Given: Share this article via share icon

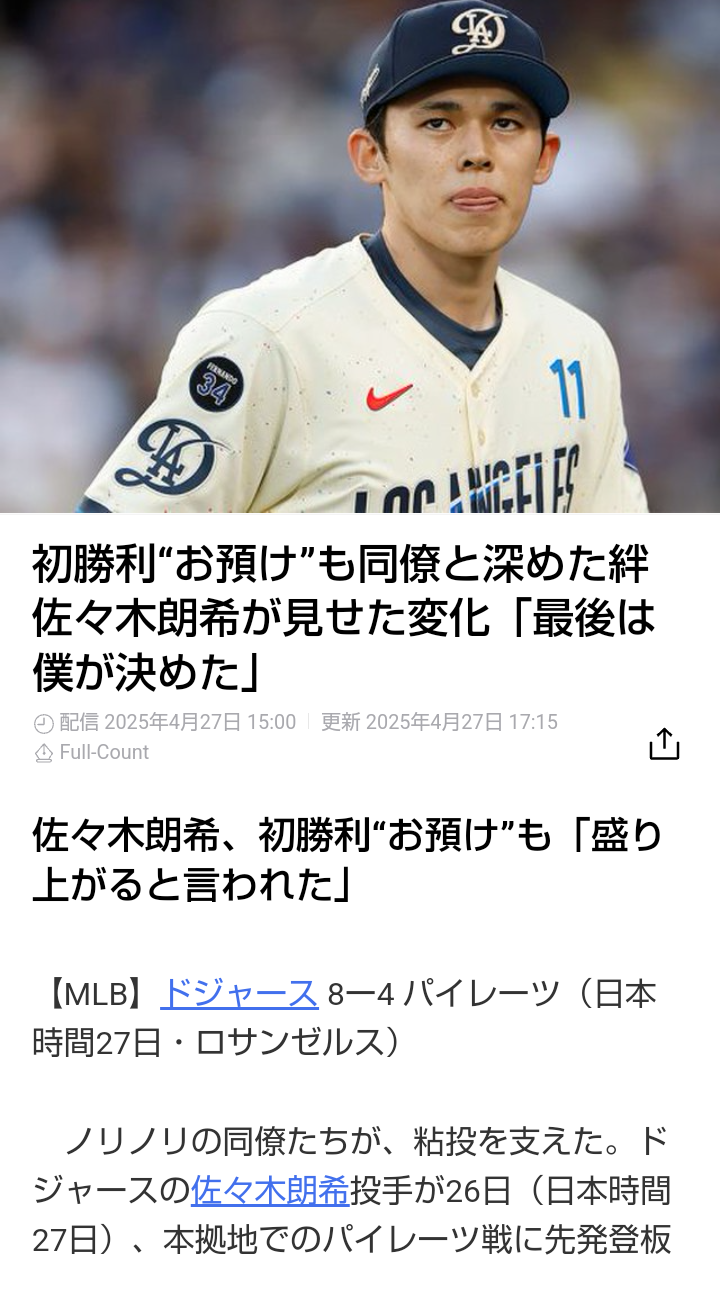Looking at the screenshot, I should coord(664,744).
